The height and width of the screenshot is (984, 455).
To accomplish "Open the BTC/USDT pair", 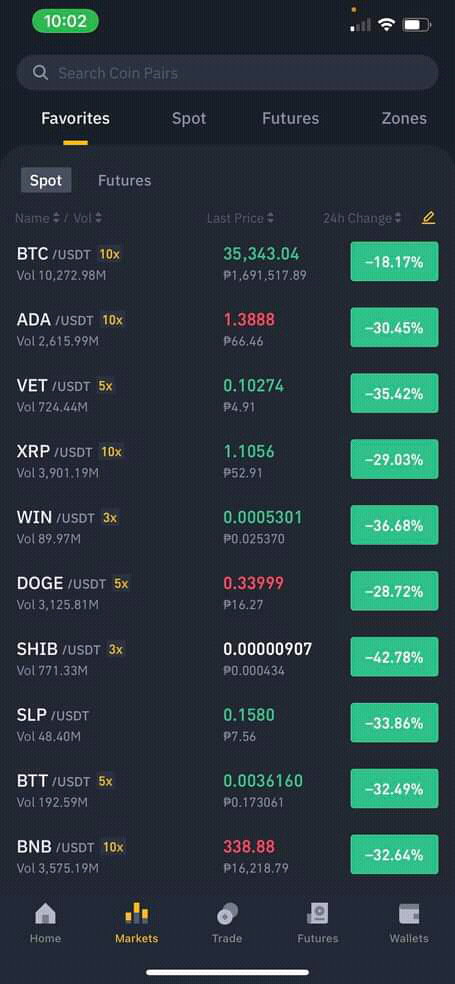I will pyautogui.click(x=227, y=262).
